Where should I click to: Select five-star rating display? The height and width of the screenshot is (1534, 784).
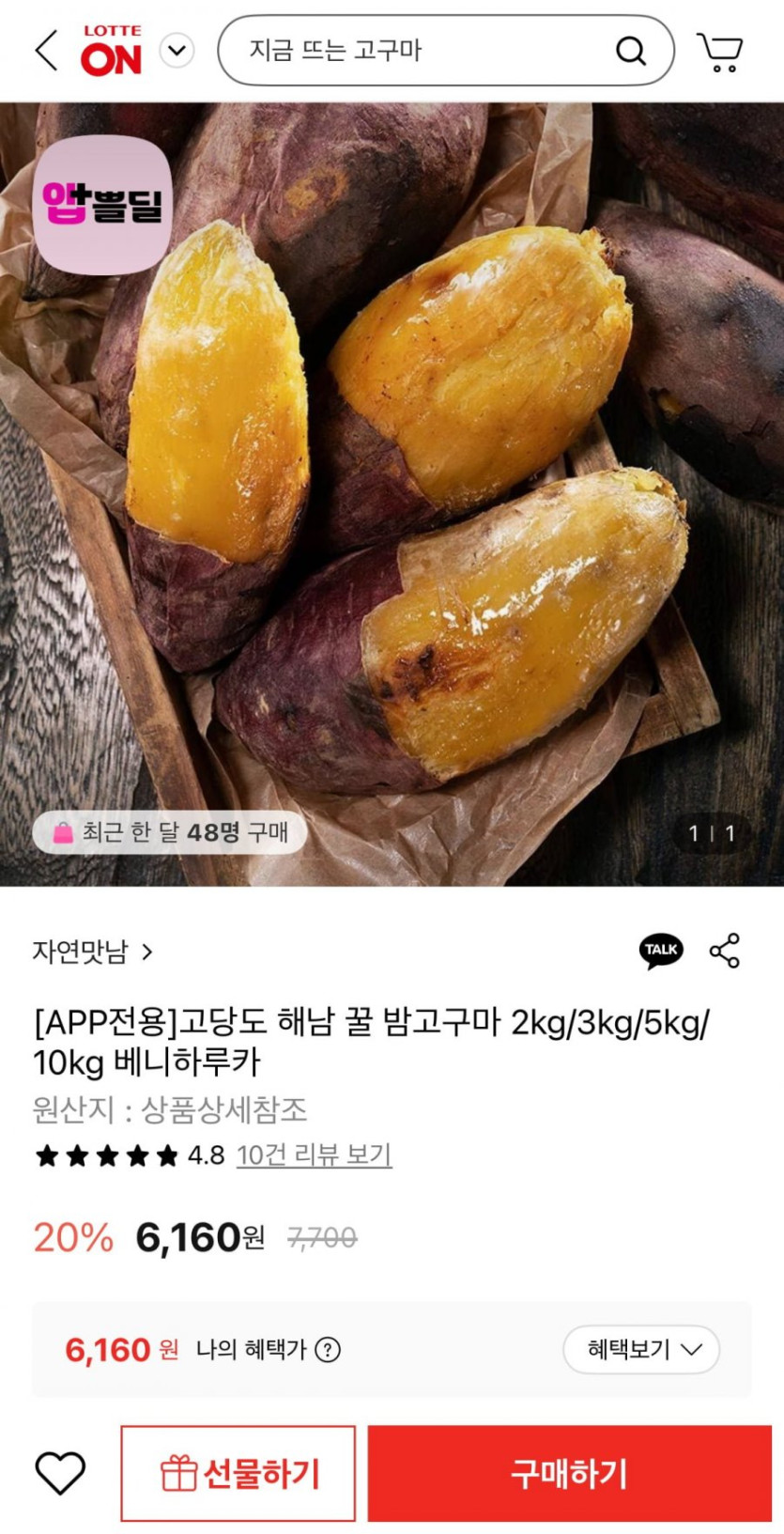[x=103, y=1157]
